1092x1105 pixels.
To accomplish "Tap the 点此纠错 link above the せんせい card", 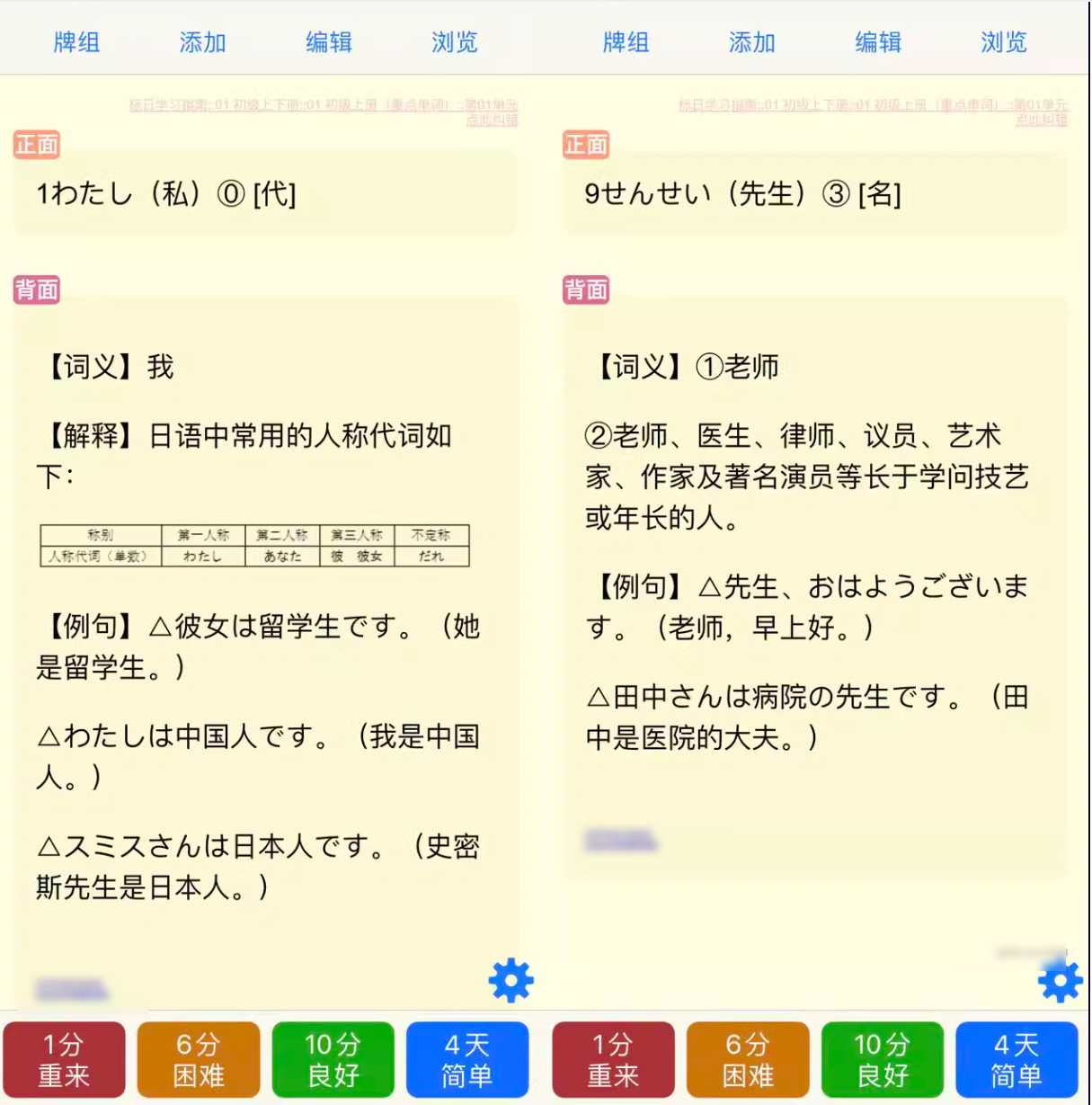I will point(1041,120).
